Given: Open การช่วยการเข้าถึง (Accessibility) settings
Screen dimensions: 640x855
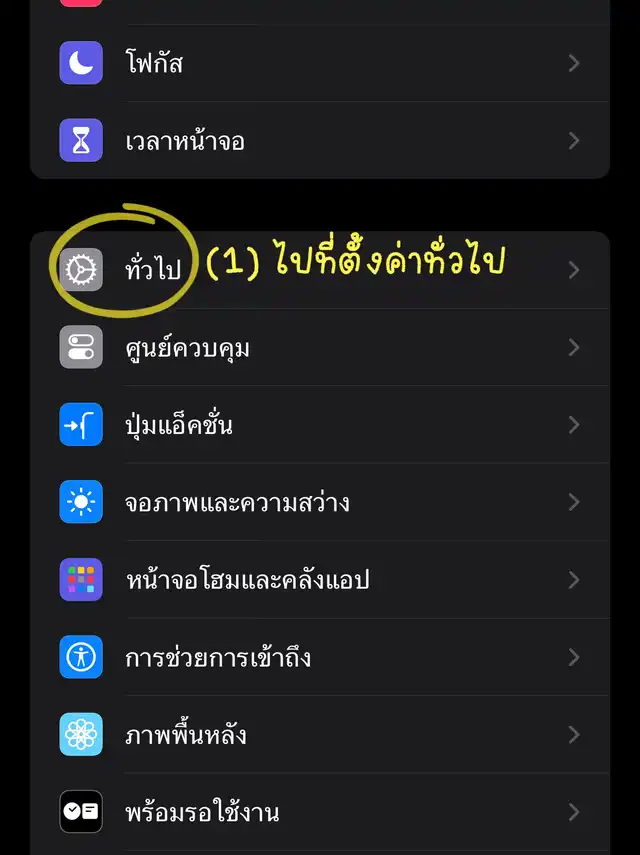Looking at the screenshot, I should pos(320,657).
